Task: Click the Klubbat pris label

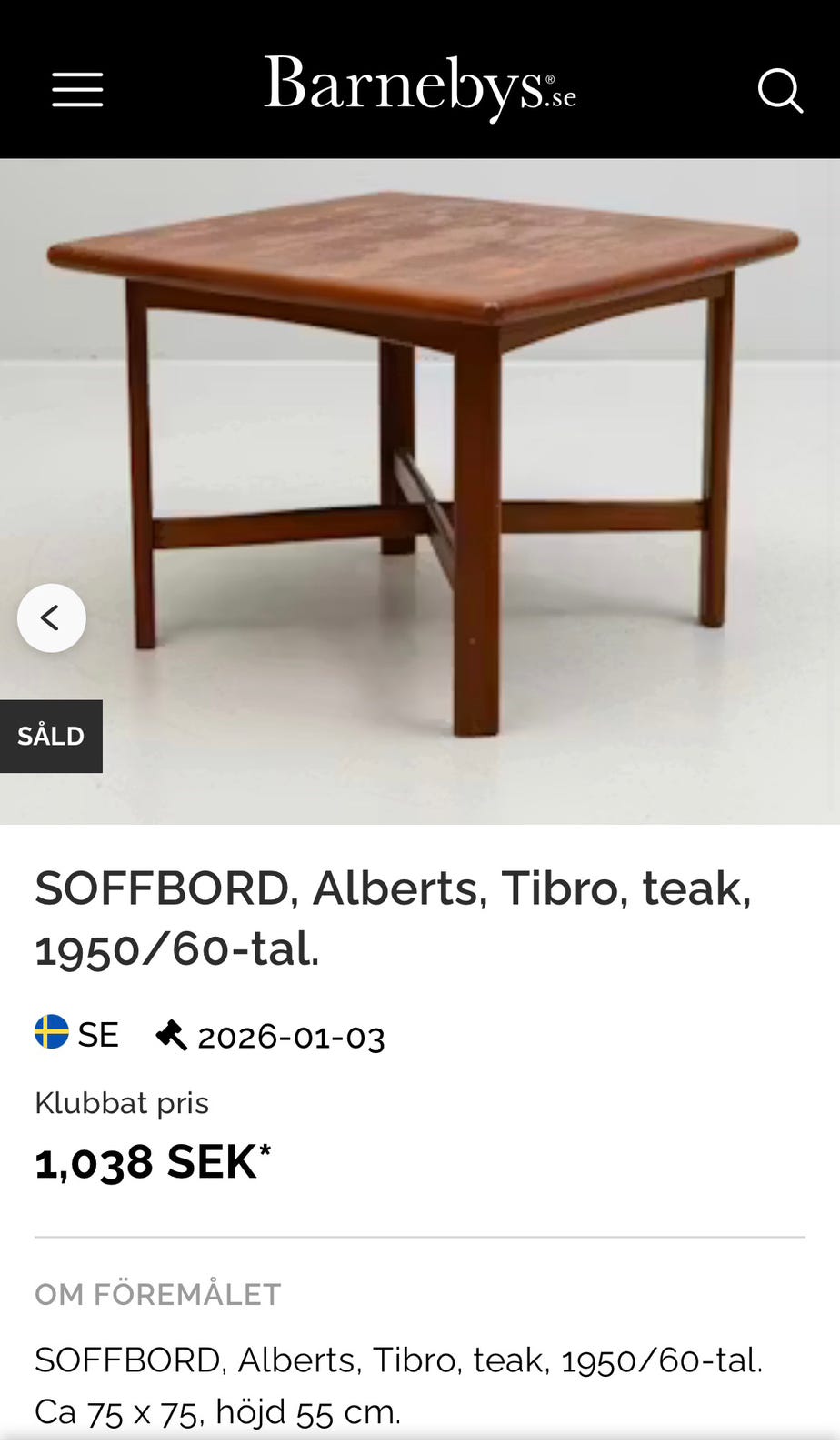Action: [121, 1102]
